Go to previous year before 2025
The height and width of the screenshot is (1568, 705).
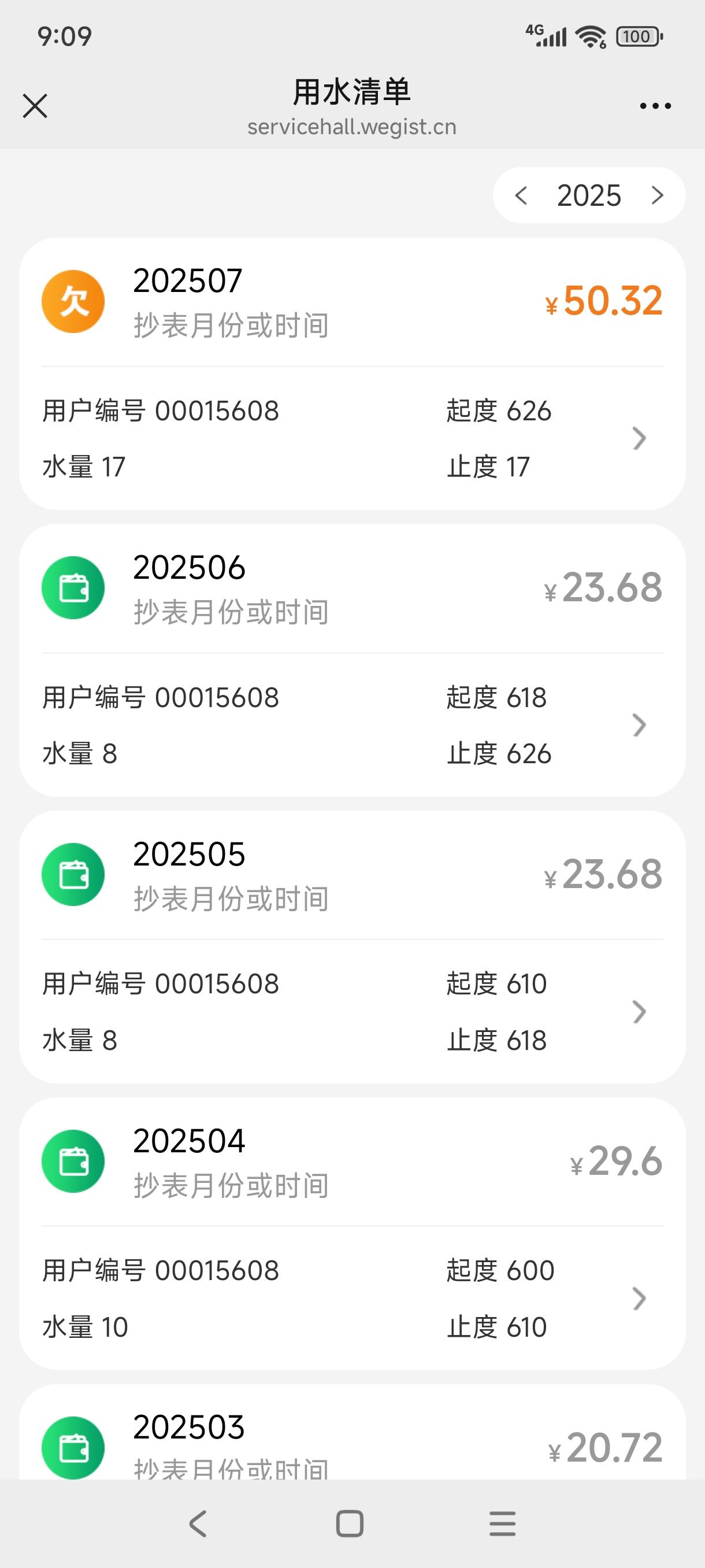pyautogui.click(x=521, y=196)
